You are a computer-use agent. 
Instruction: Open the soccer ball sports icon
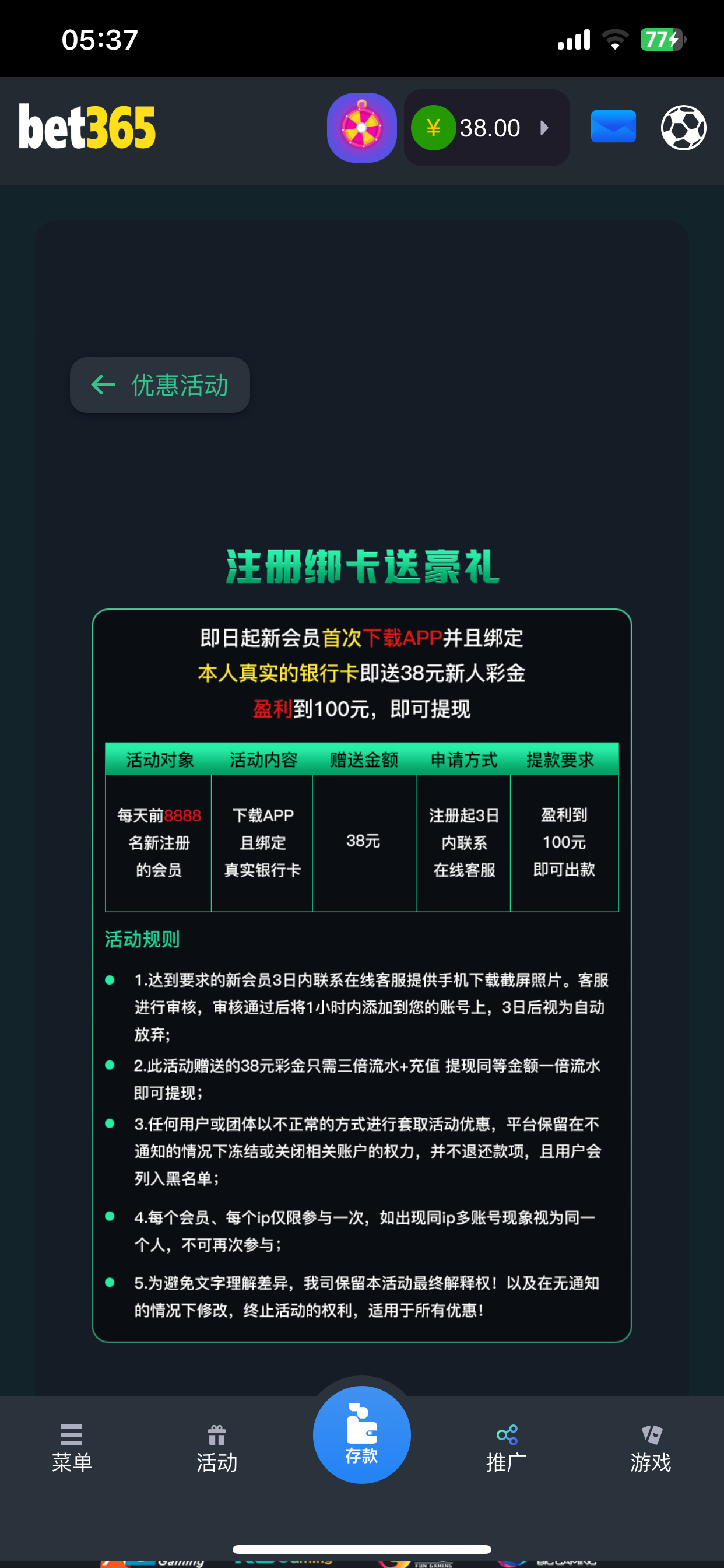pyautogui.click(x=683, y=128)
